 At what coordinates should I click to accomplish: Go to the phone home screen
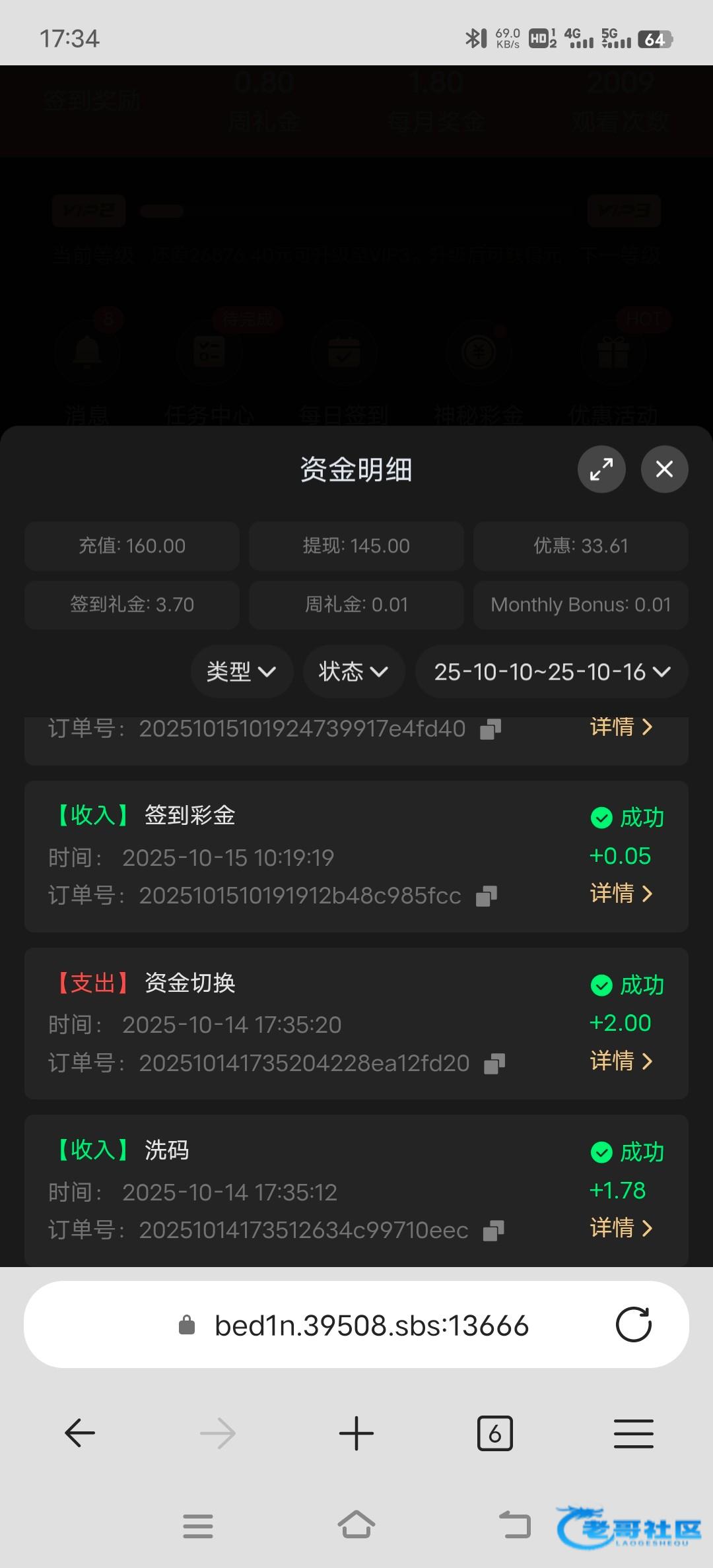(x=356, y=1525)
